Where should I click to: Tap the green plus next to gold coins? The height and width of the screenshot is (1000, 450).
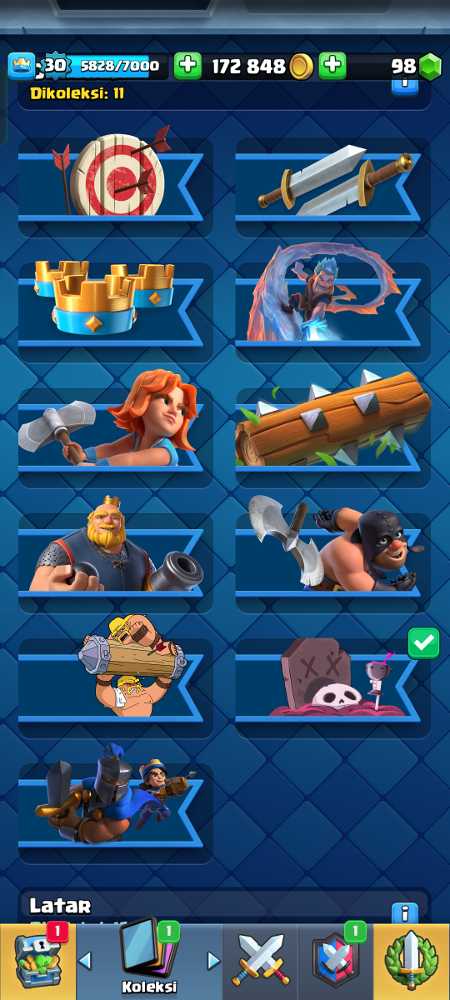(187, 66)
